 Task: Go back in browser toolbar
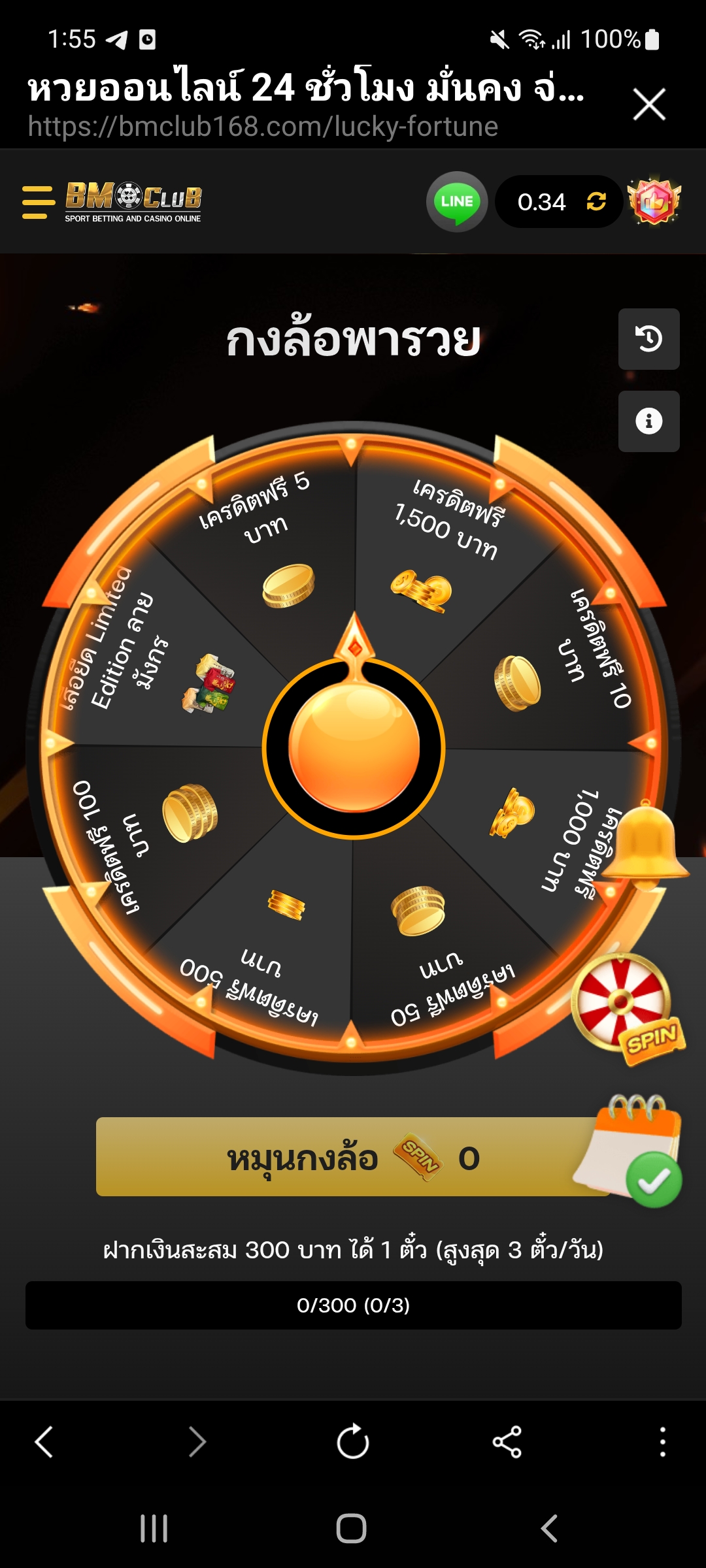(x=44, y=1442)
